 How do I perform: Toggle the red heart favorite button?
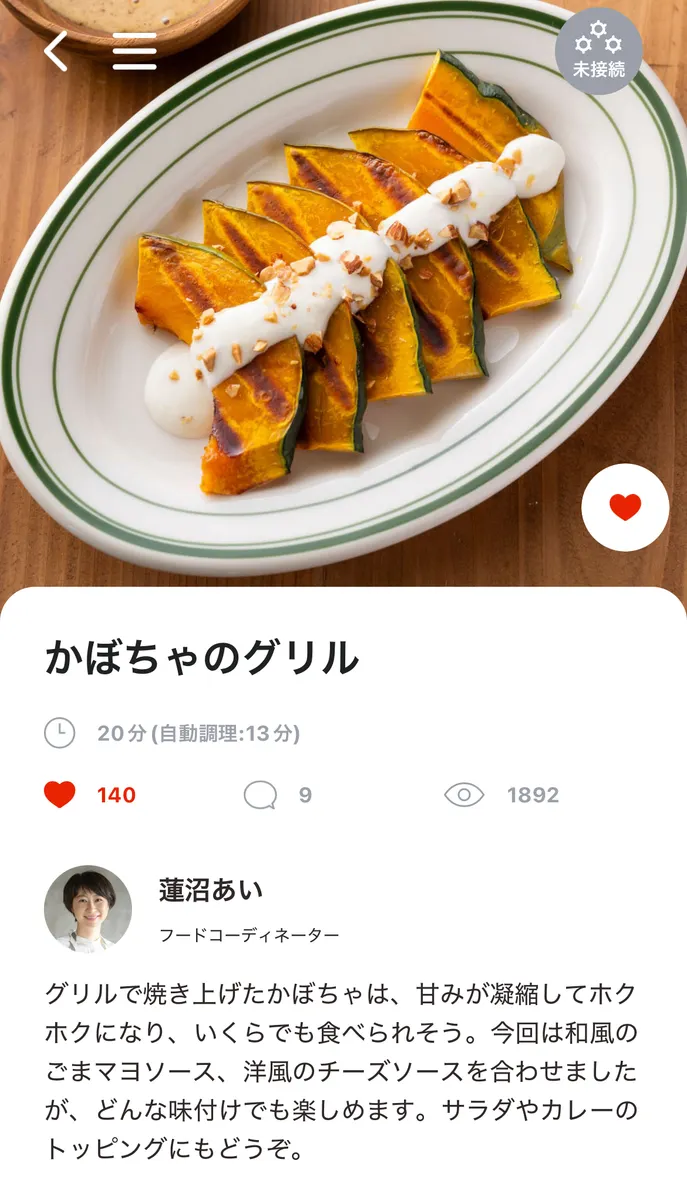[x=625, y=507]
